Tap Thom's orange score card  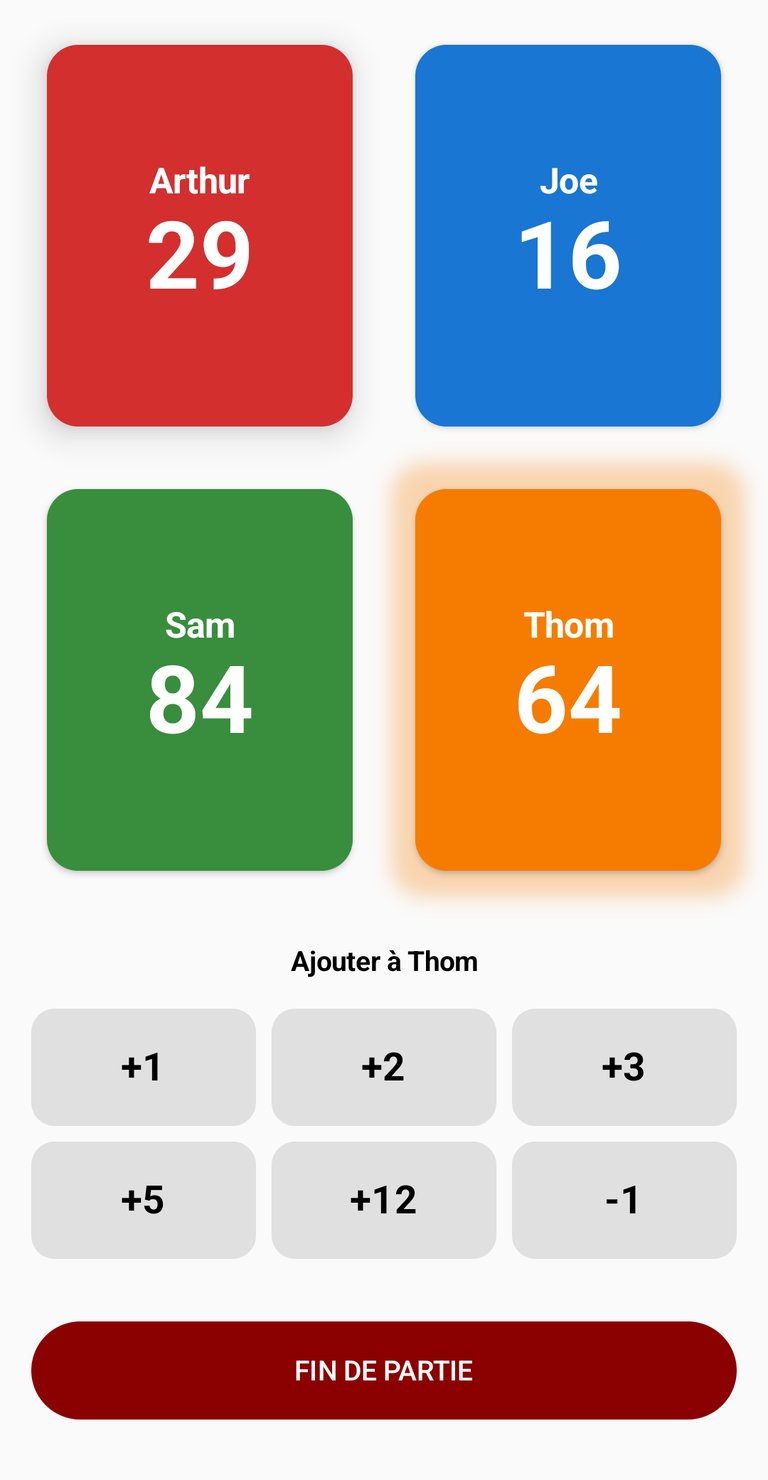coord(568,679)
